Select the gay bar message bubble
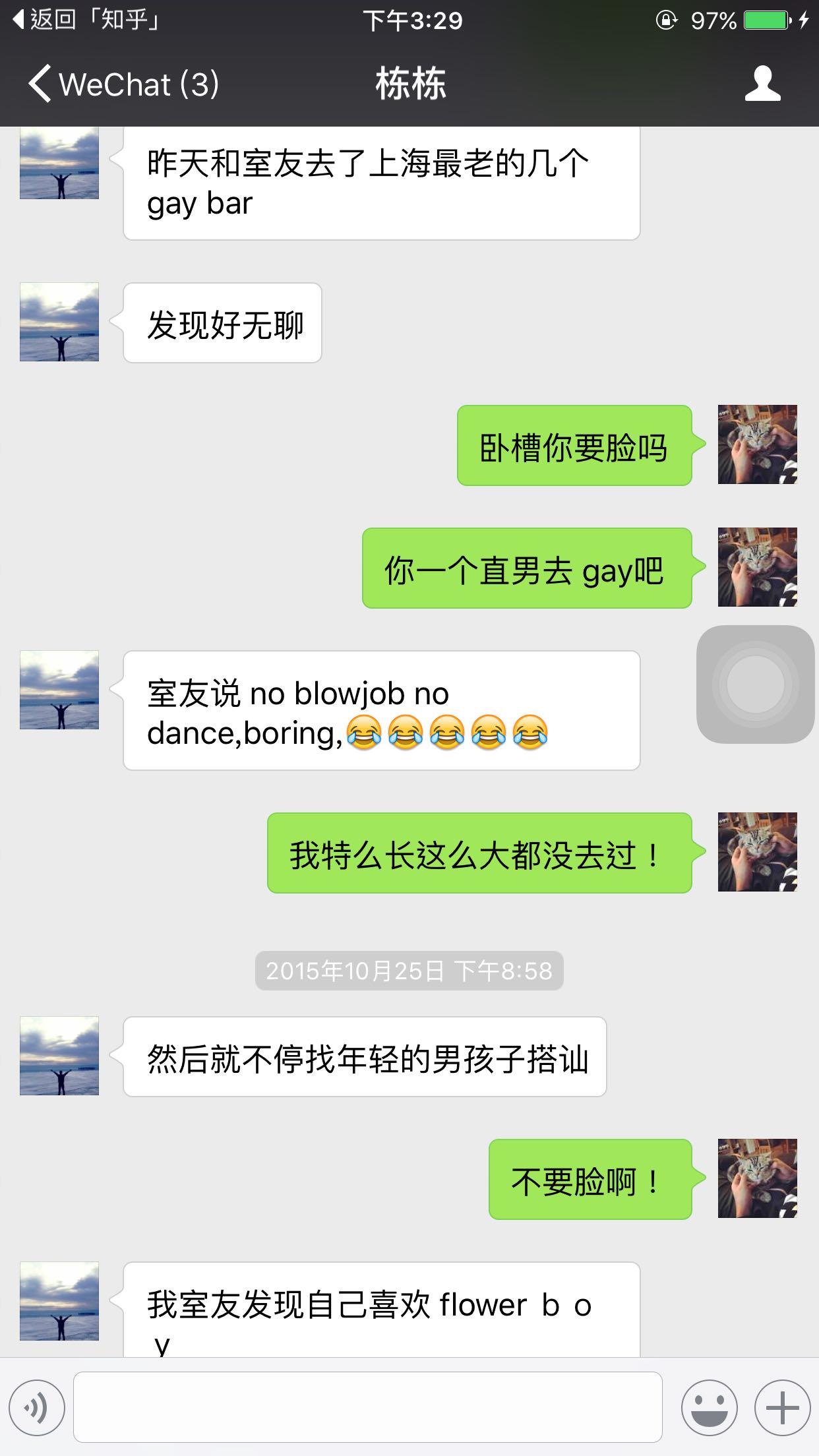The height and width of the screenshot is (1456, 819). [x=381, y=185]
